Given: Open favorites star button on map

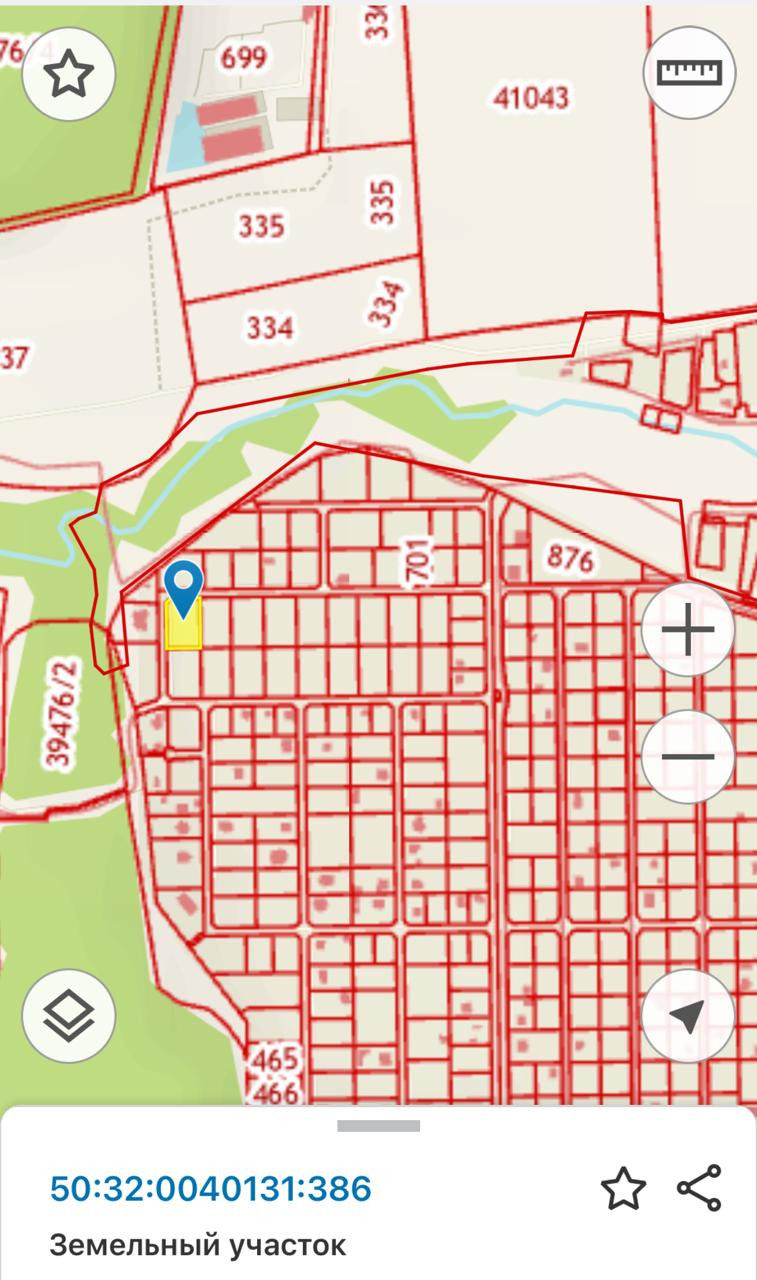Looking at the screenshot, I should click(69, 74).
